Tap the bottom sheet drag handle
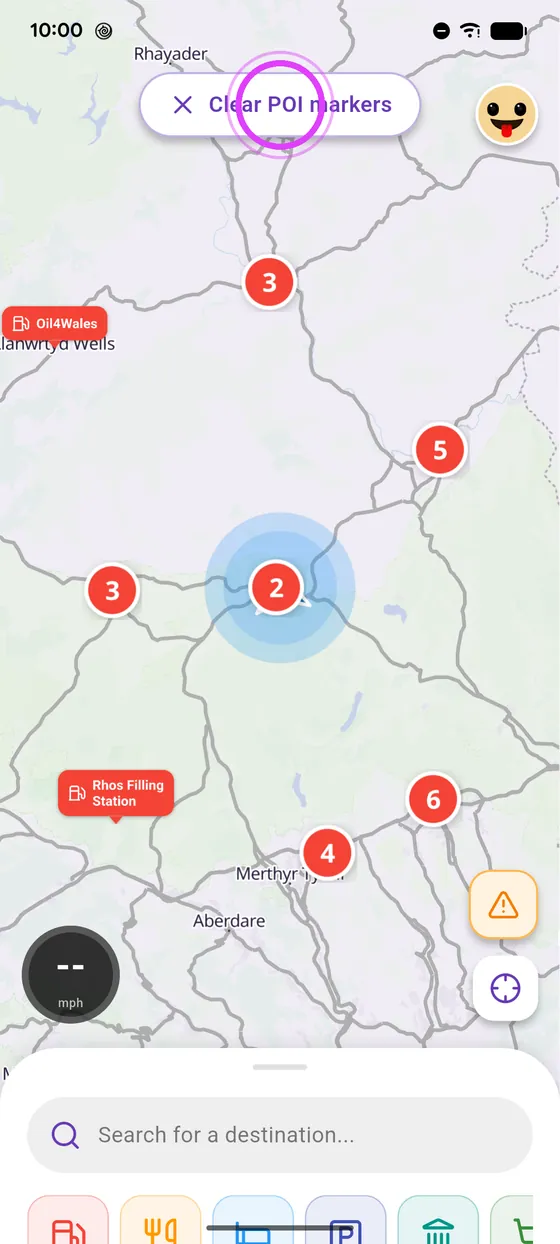The image size is (560, 1244). coord(280,1067)
